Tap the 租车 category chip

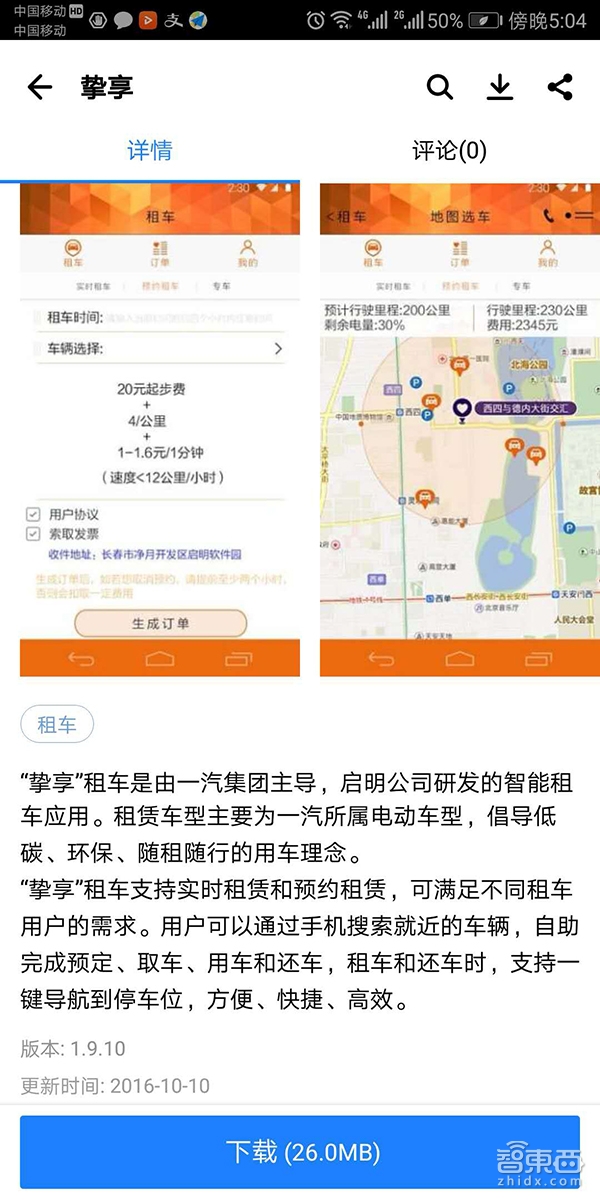click(57, 725)
